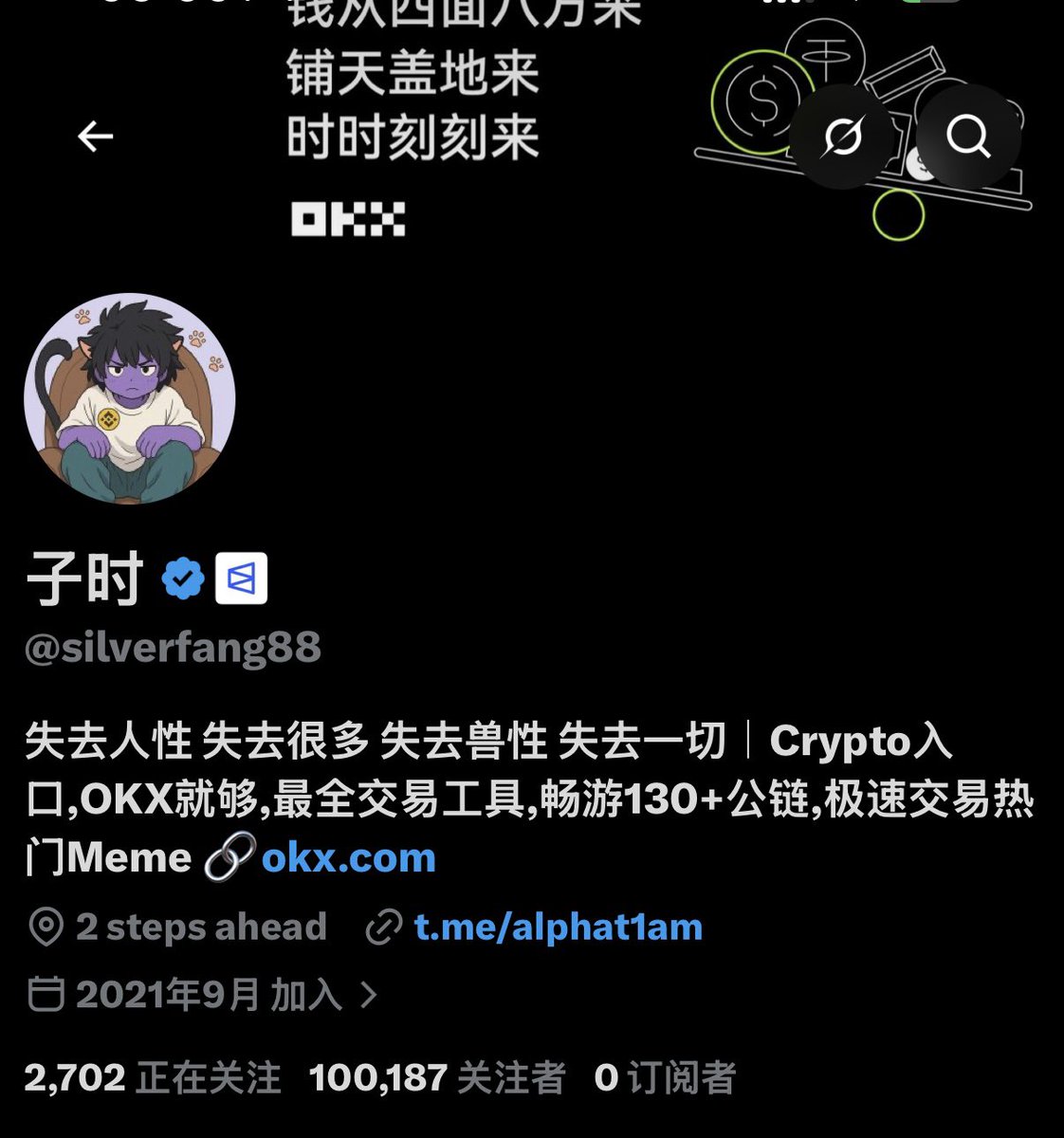Open the 2,702 正在关注 list
The height and width of the screenshot is (1138, 1064).
[153, 1078]
